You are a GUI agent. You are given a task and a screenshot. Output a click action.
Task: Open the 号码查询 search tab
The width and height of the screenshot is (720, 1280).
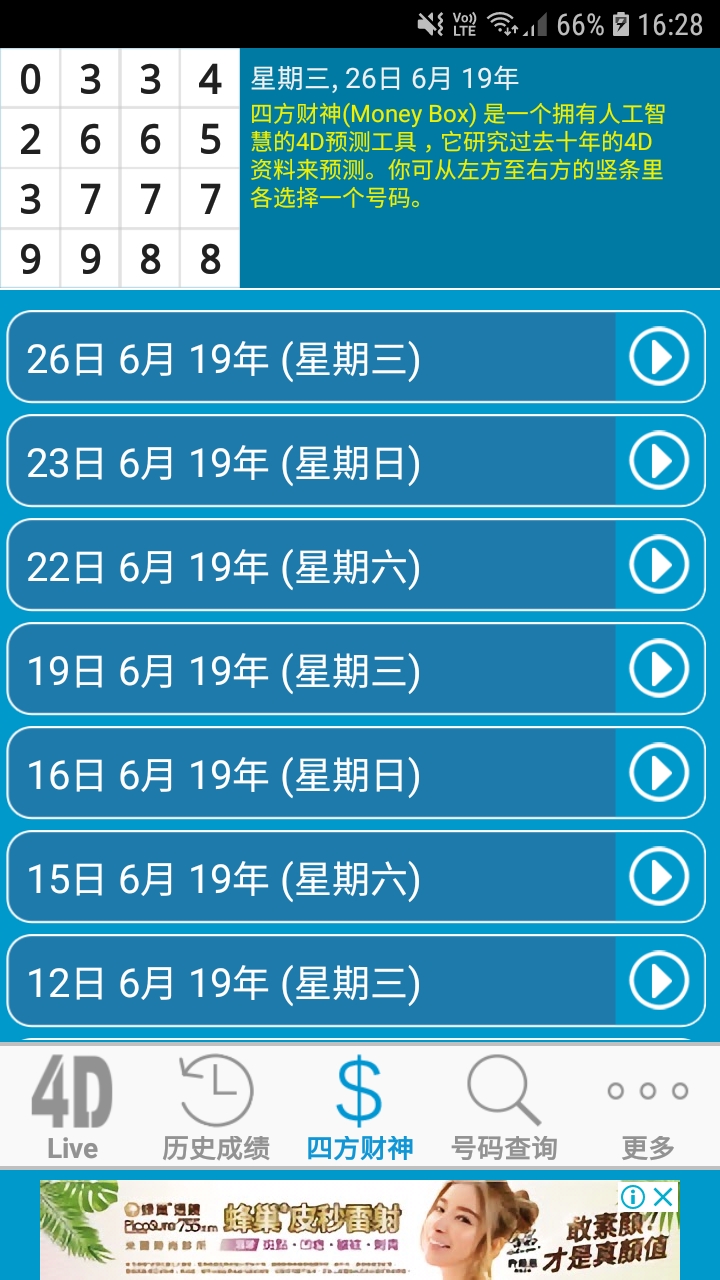(x=504, y=1108)
